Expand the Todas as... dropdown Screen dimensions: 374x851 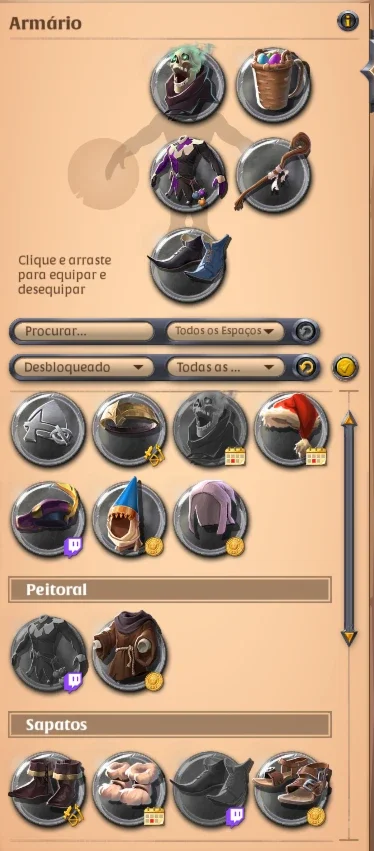225,367
